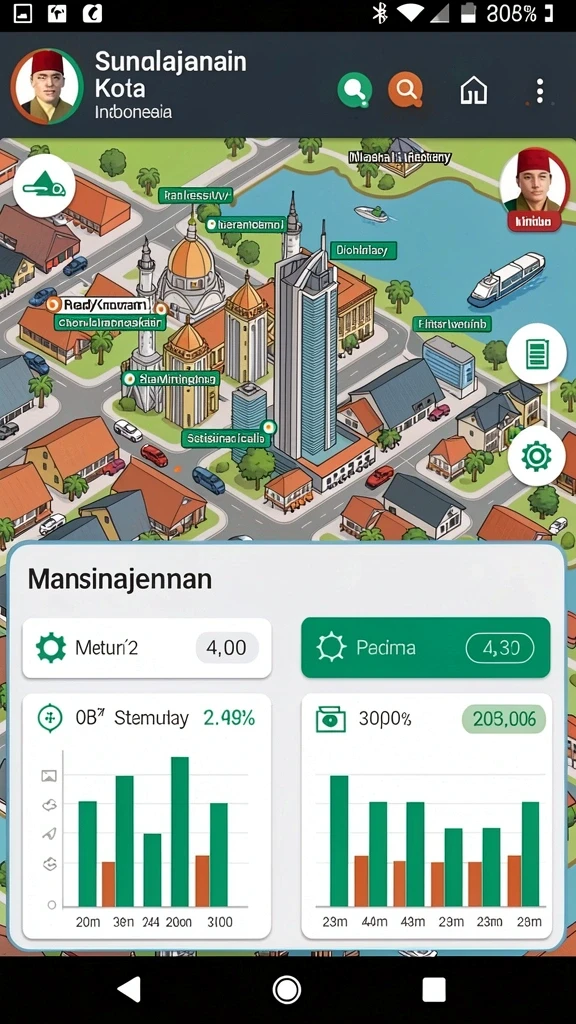Open the profile avatar in the header

[x=46, y=86]
